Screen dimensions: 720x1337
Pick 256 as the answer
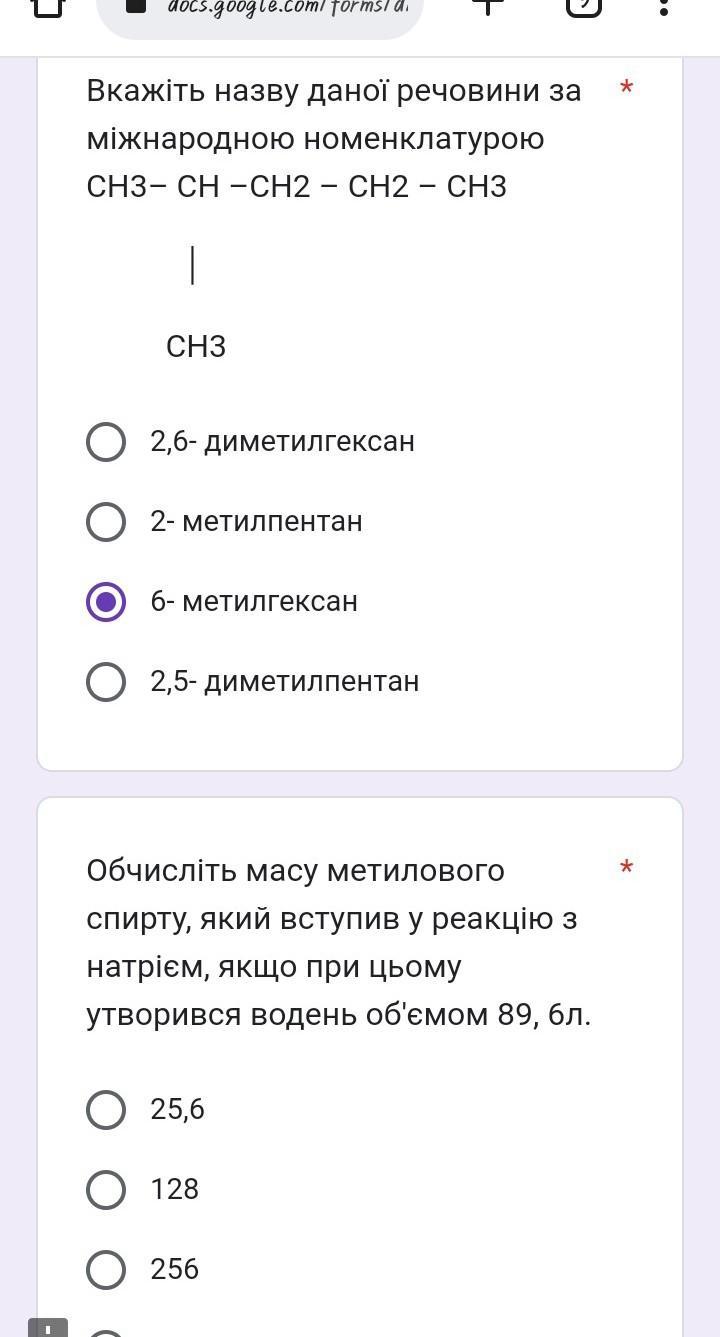[106, 1270]
